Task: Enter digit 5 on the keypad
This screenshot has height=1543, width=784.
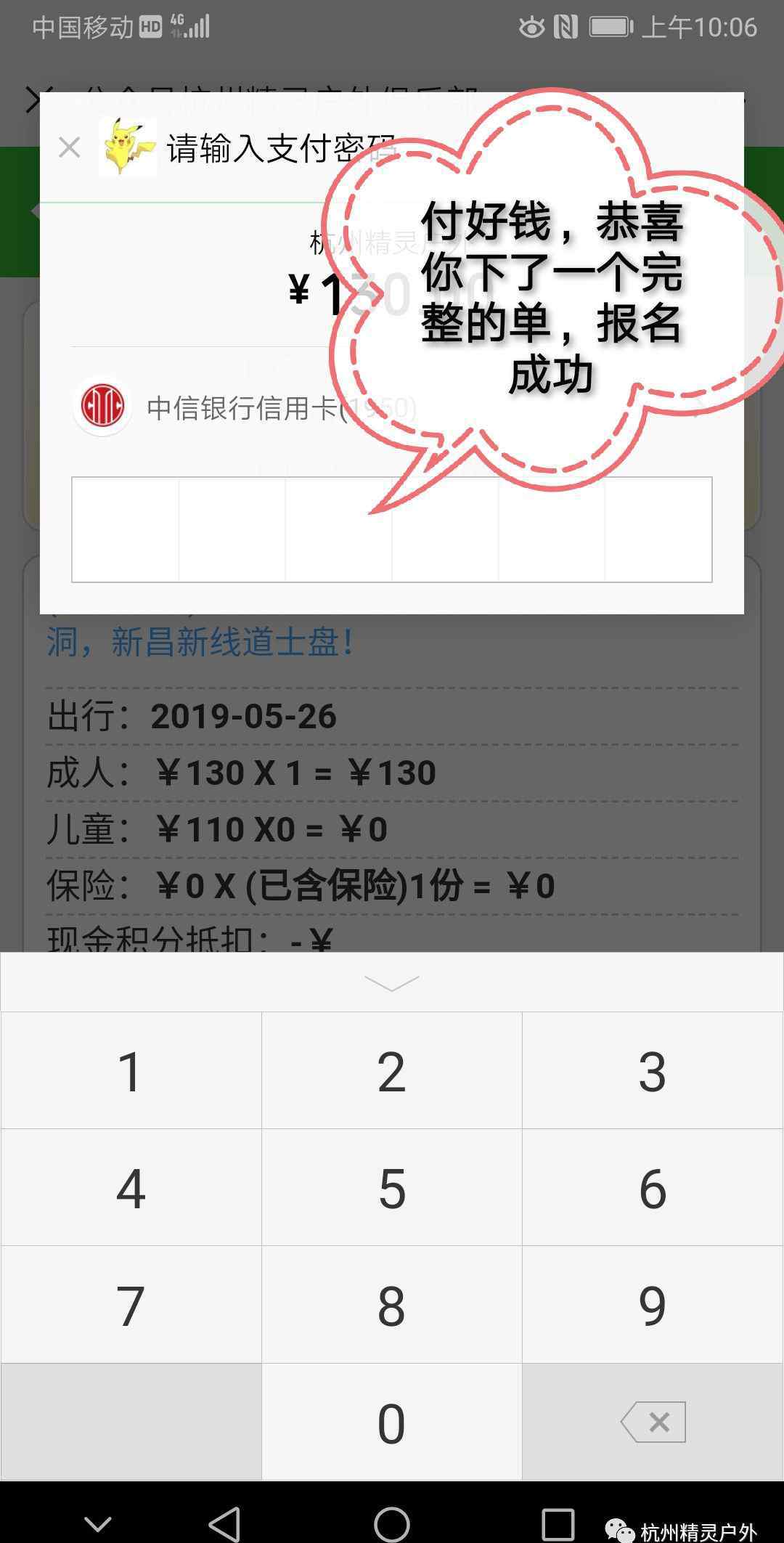Action: (392, 1188)
